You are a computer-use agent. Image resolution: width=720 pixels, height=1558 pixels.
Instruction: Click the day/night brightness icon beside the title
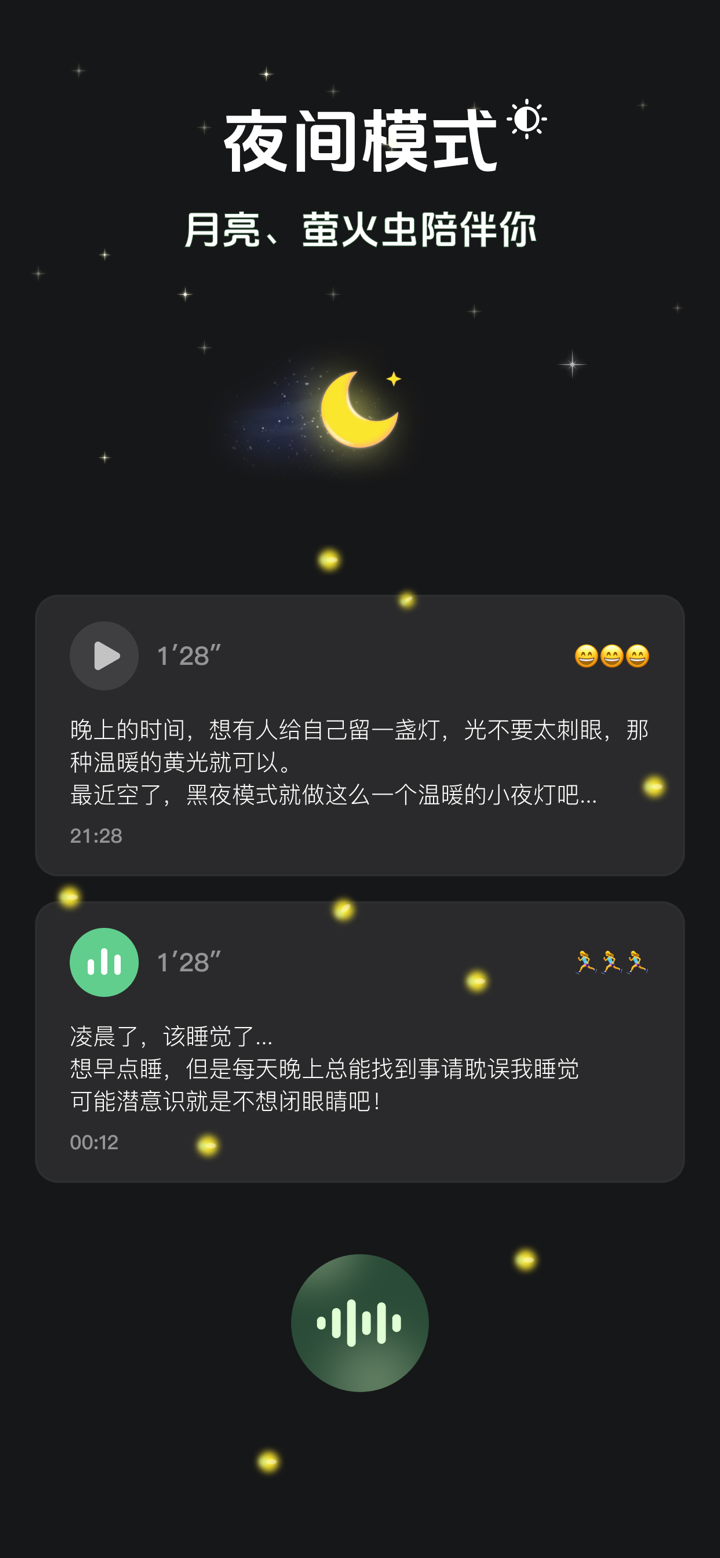pos(528,119)
